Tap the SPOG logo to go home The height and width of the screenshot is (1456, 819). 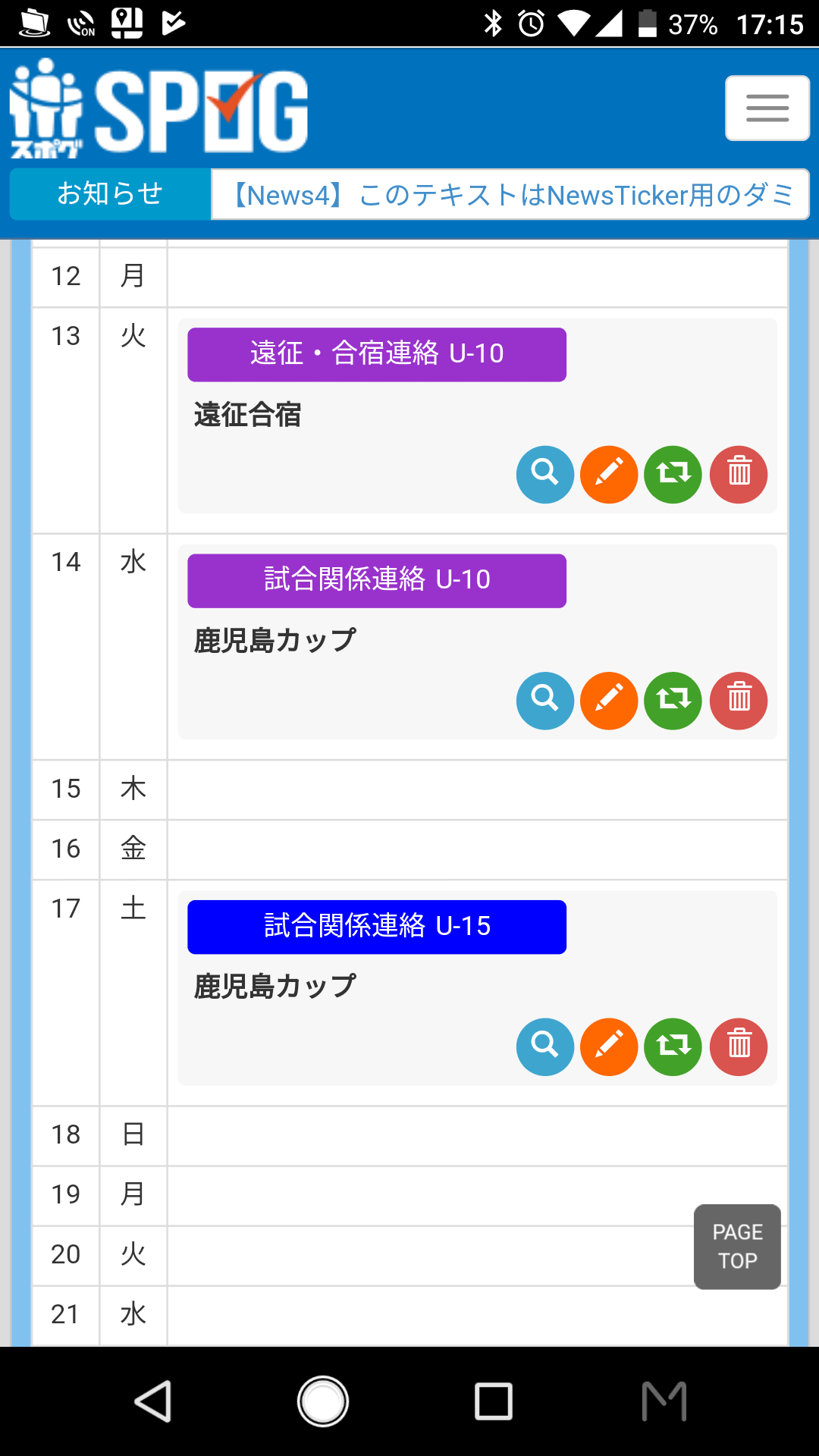pyautogui.click(x=159, y=108)
